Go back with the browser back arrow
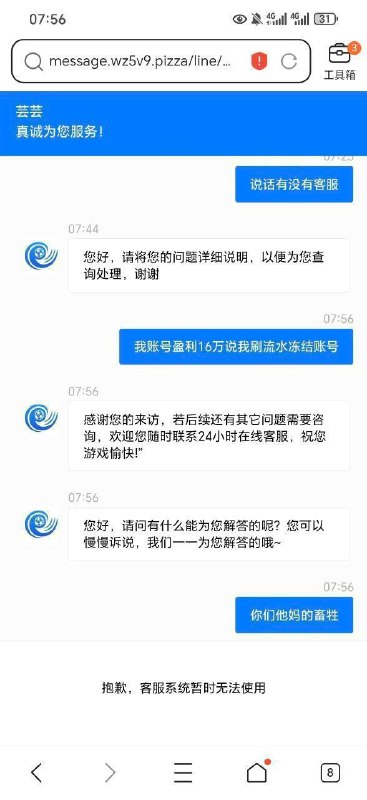Viewport: 367px width, 800px height. click(x=36, y=772)
